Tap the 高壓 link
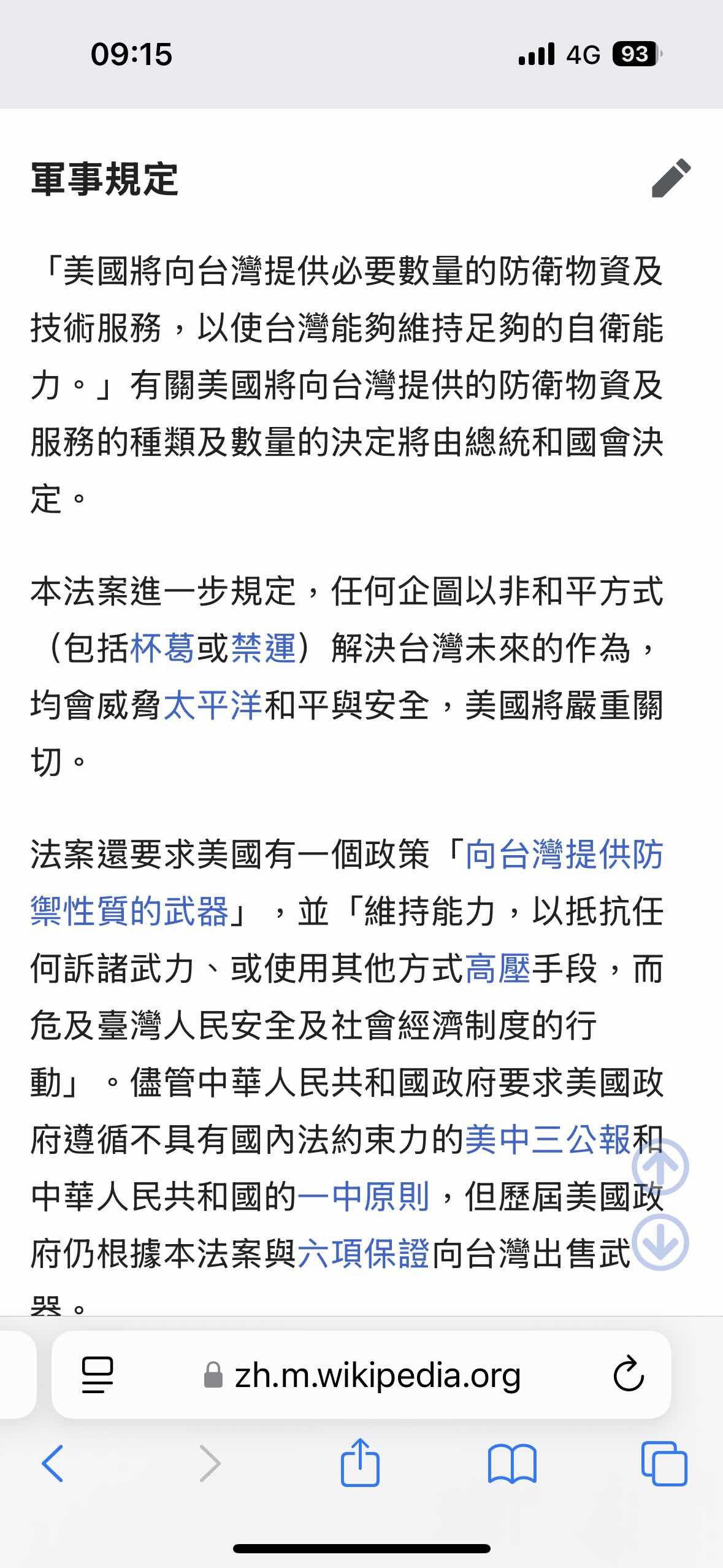This screenshot has width=723, height=1568. (x=498, y=969)
